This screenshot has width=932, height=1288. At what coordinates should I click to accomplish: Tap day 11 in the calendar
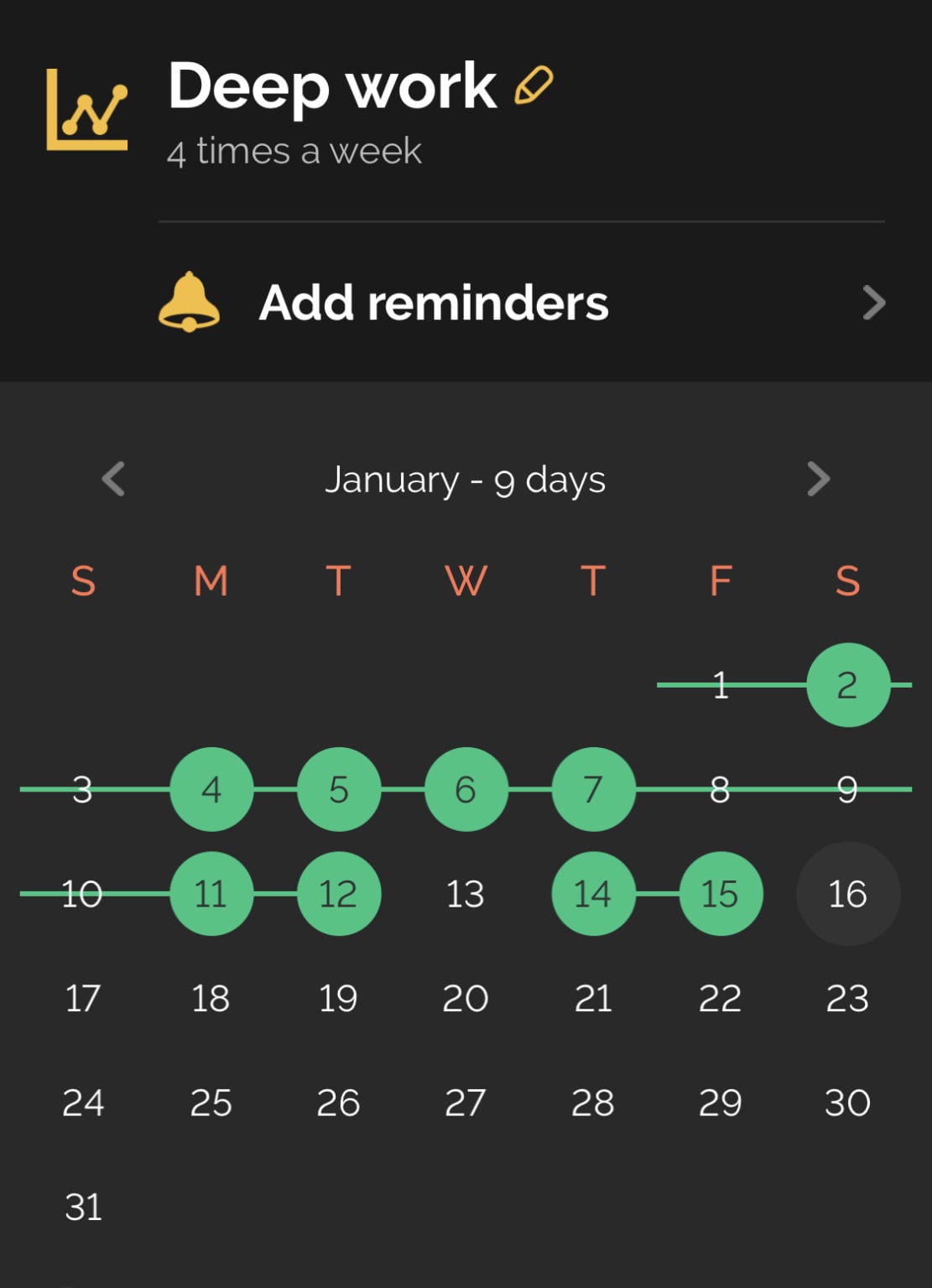coord(211,894)
